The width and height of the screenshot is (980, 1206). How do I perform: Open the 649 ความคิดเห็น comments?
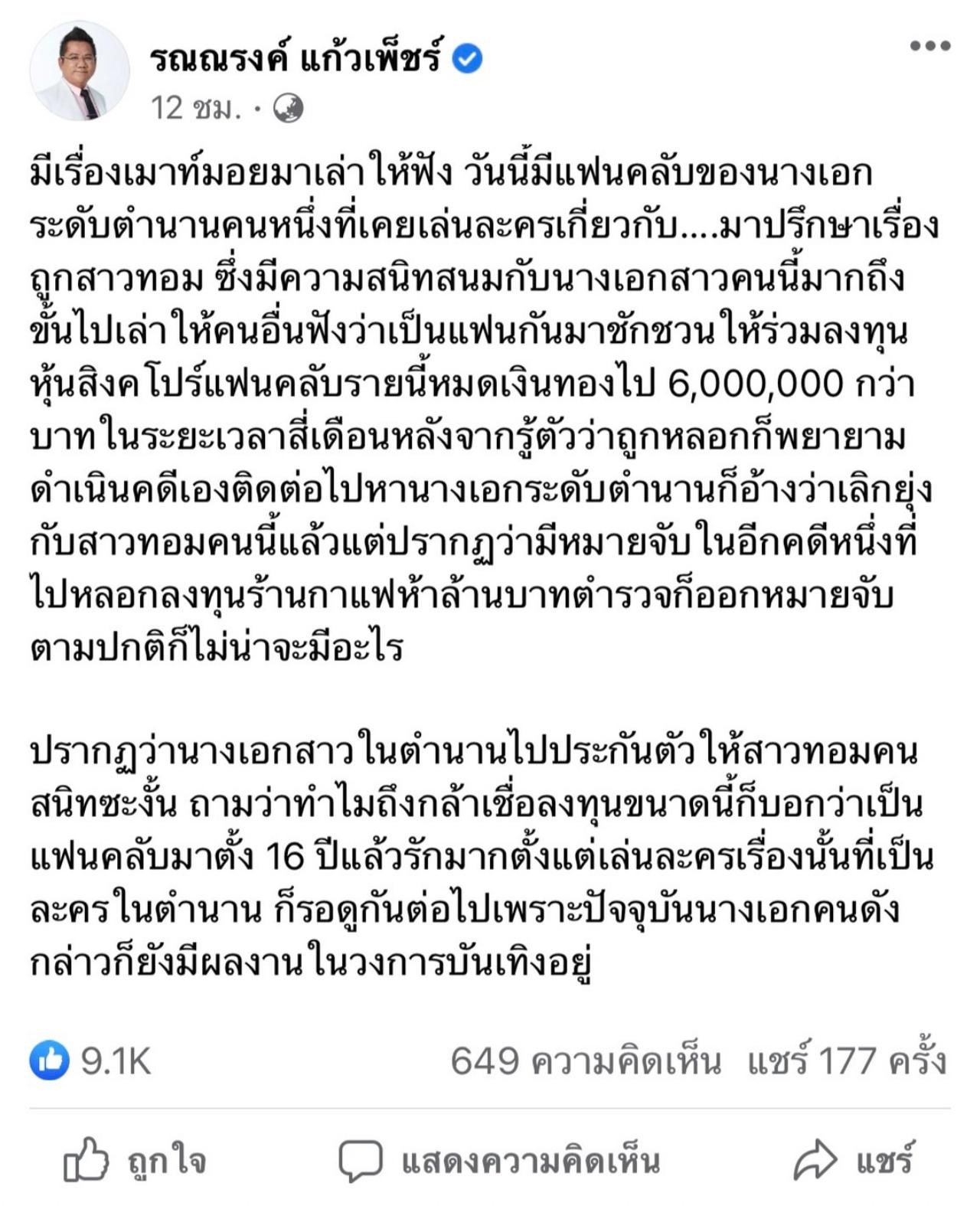(585, 1061)
